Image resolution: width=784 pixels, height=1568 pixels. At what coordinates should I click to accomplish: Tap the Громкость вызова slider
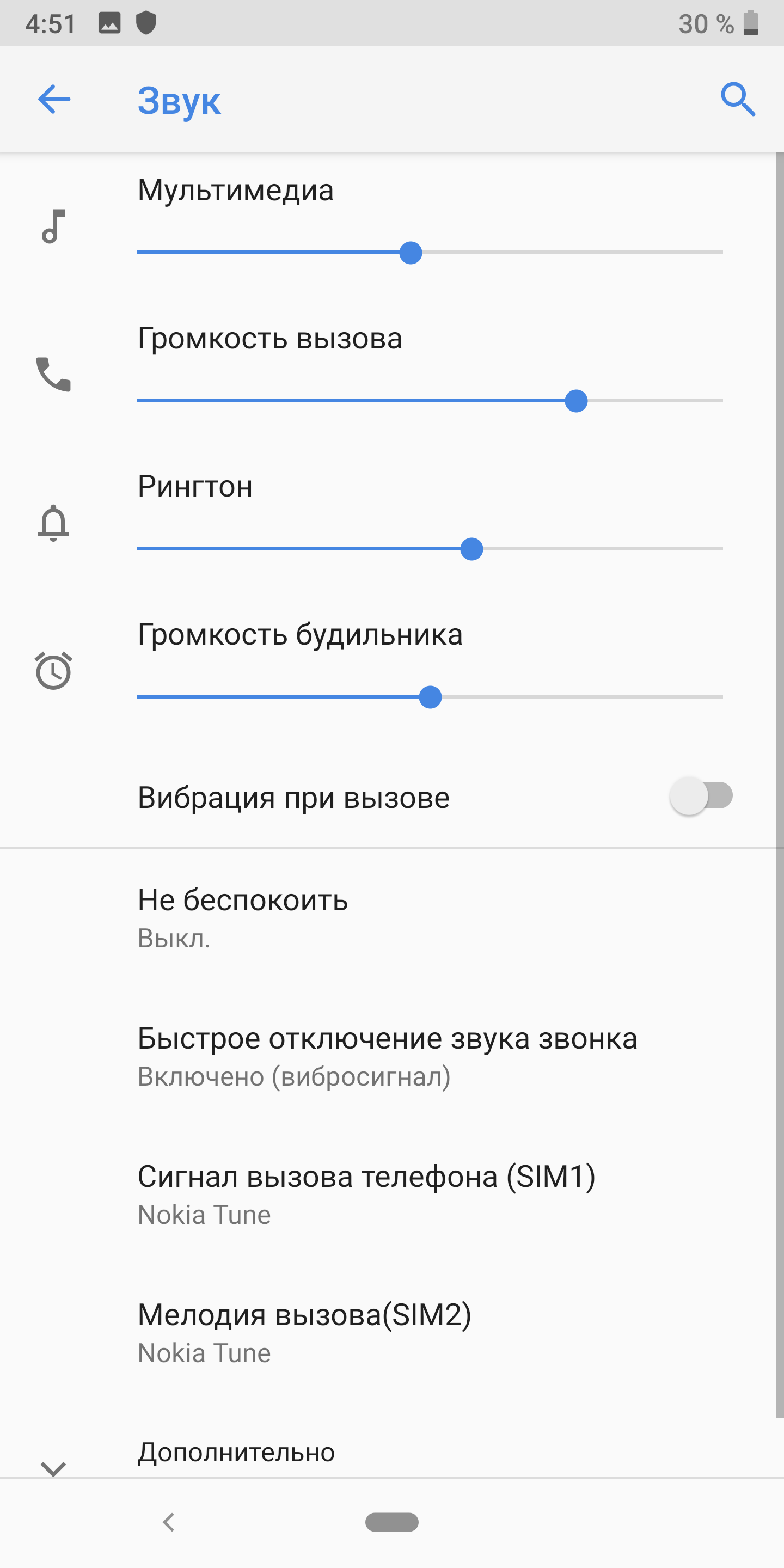pyautogui.click(x=429, y=401)
